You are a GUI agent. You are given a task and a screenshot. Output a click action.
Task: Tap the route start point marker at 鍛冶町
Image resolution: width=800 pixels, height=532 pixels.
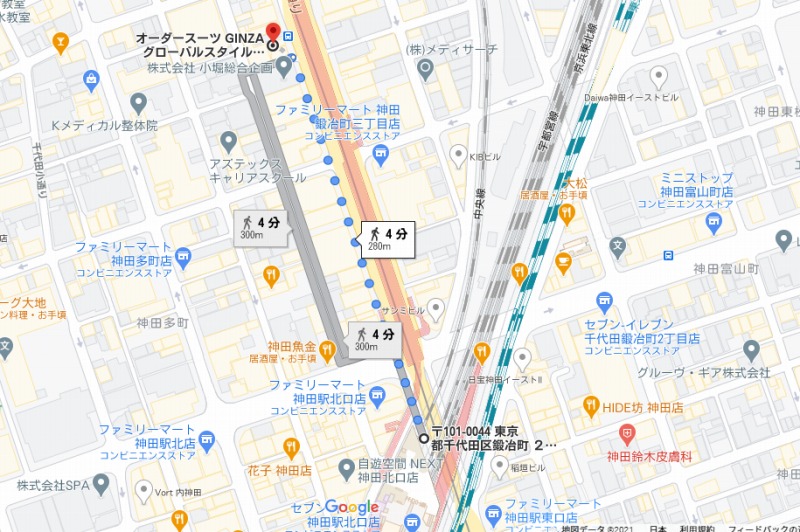point(423,438)
